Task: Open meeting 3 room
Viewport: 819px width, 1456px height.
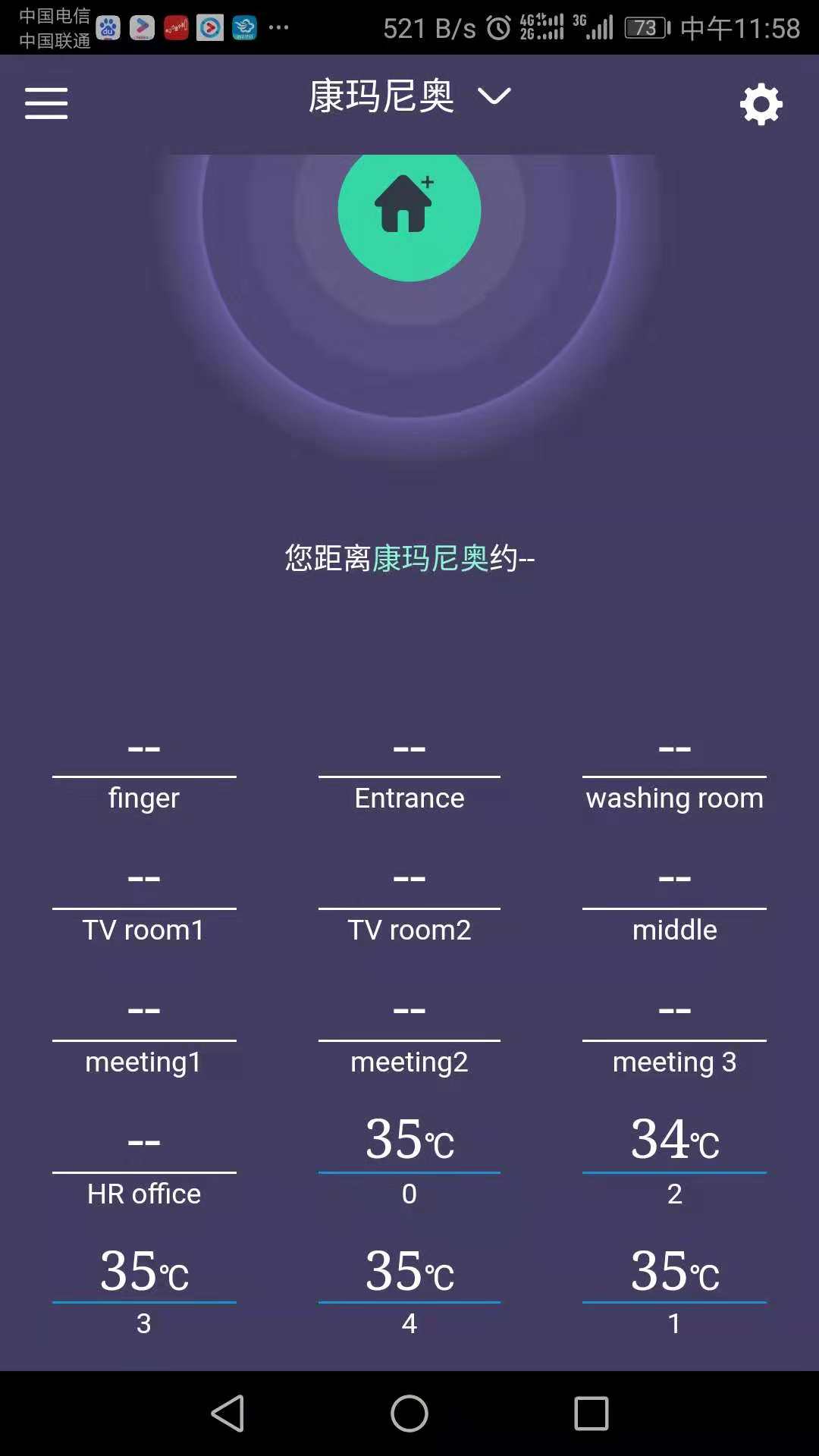Action: point(675,1037)
